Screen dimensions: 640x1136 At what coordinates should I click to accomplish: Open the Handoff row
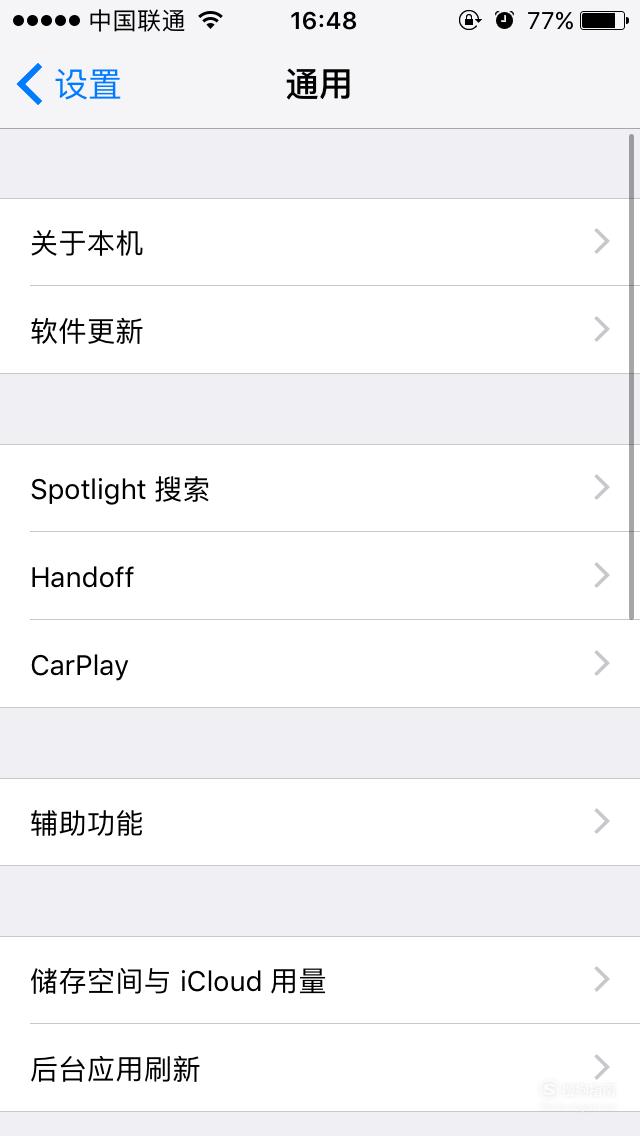point(320,576)
